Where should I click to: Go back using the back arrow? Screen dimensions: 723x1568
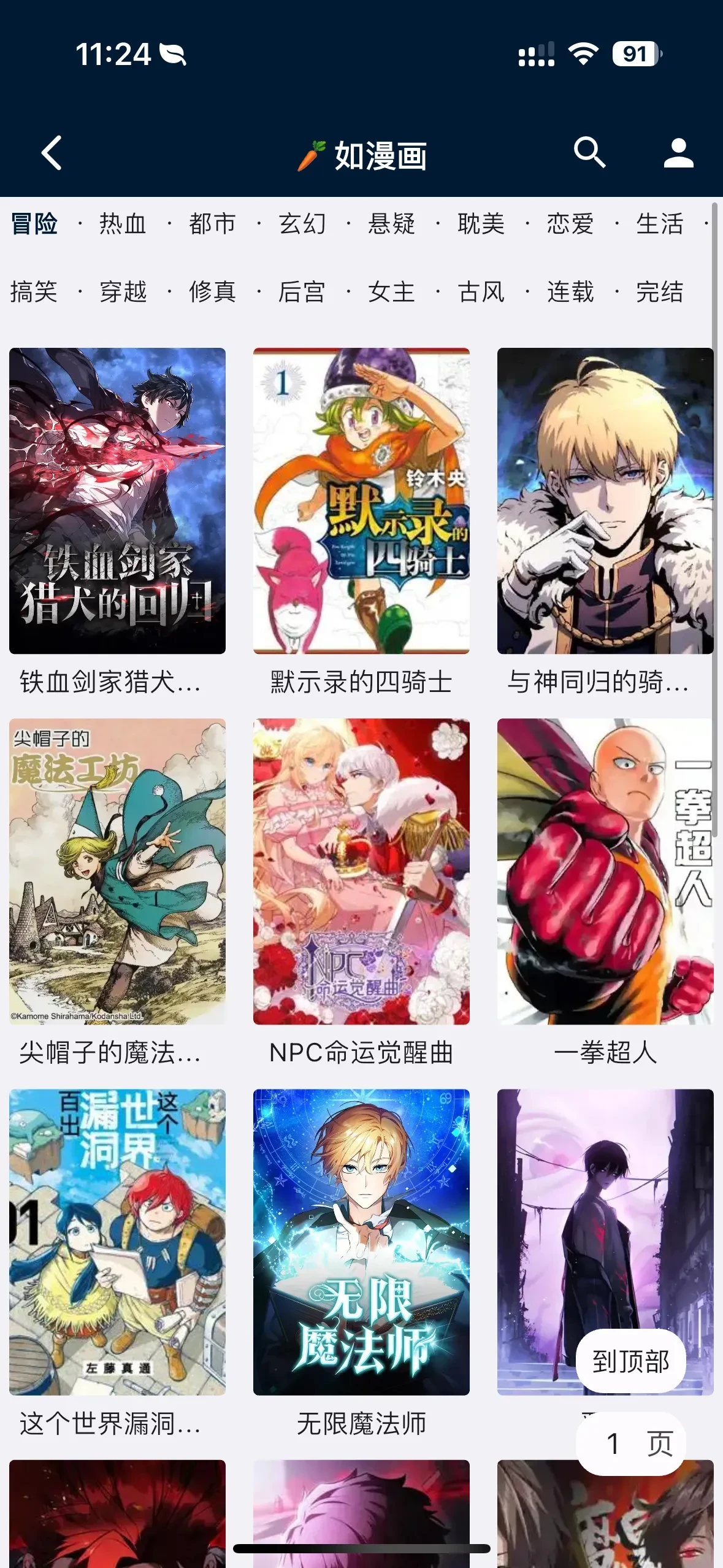pyautogui.click(x=52, y=153)
